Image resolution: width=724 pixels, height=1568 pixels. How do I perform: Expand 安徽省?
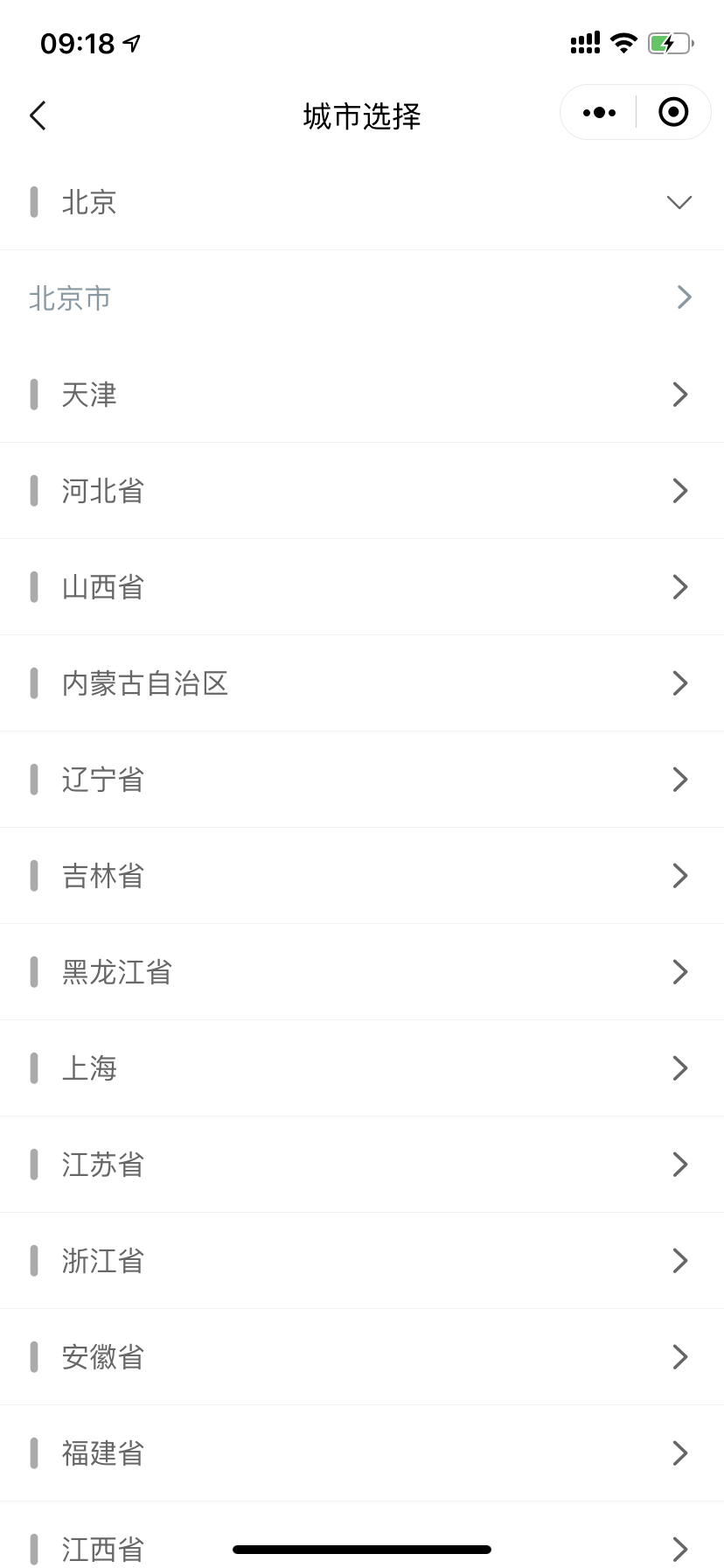pos(362,1357)
